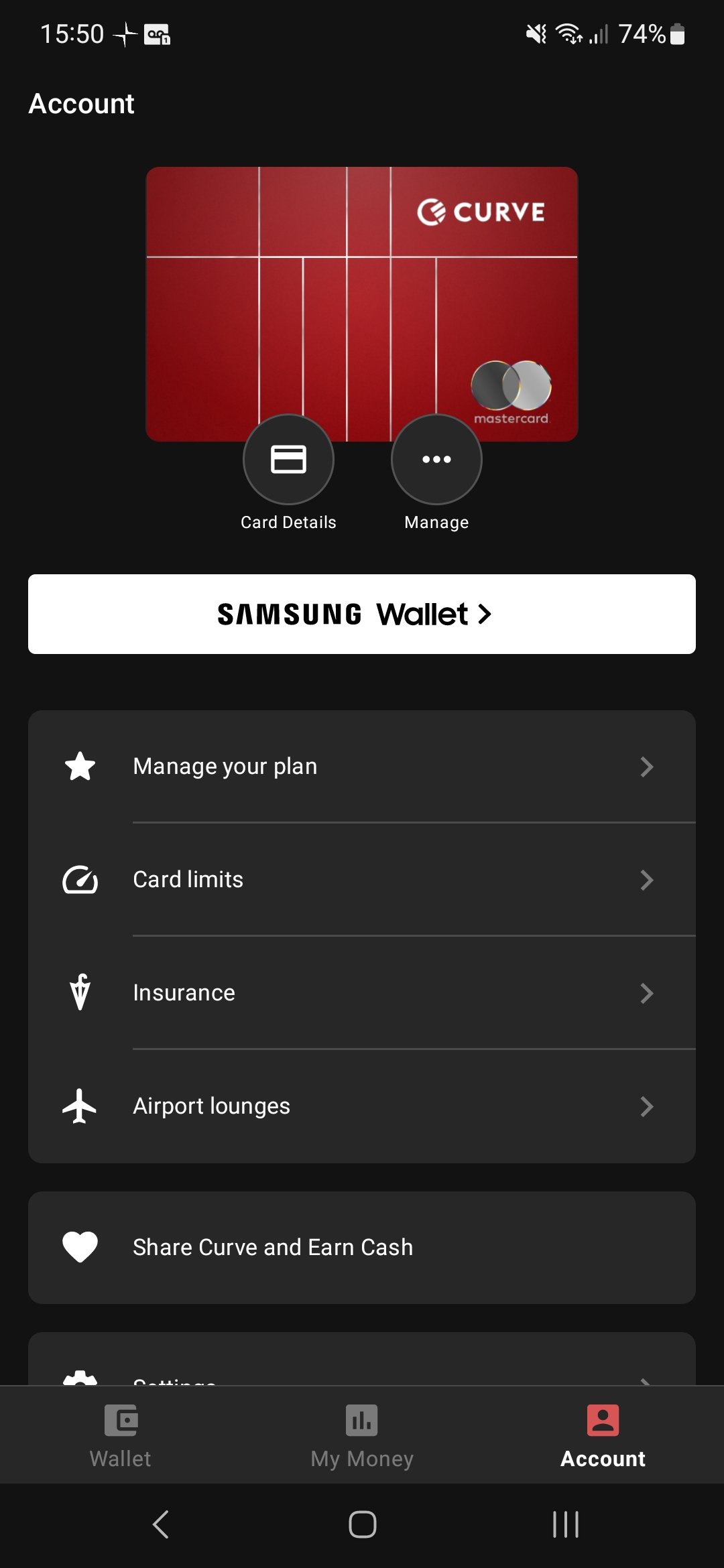Go back with system back button

point(161,1524)
